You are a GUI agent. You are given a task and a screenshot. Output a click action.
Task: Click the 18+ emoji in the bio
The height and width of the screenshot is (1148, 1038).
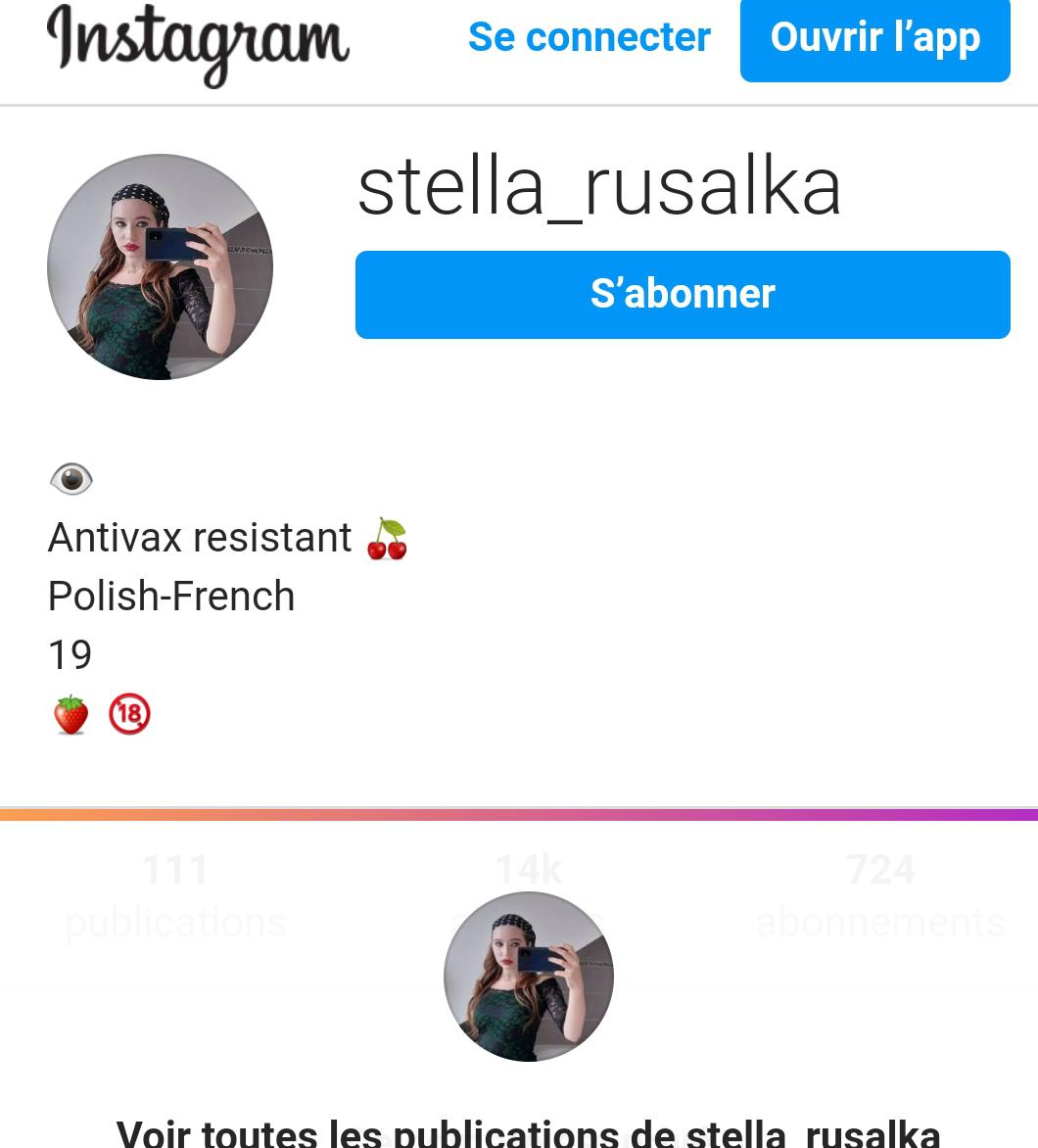[129, 714]
